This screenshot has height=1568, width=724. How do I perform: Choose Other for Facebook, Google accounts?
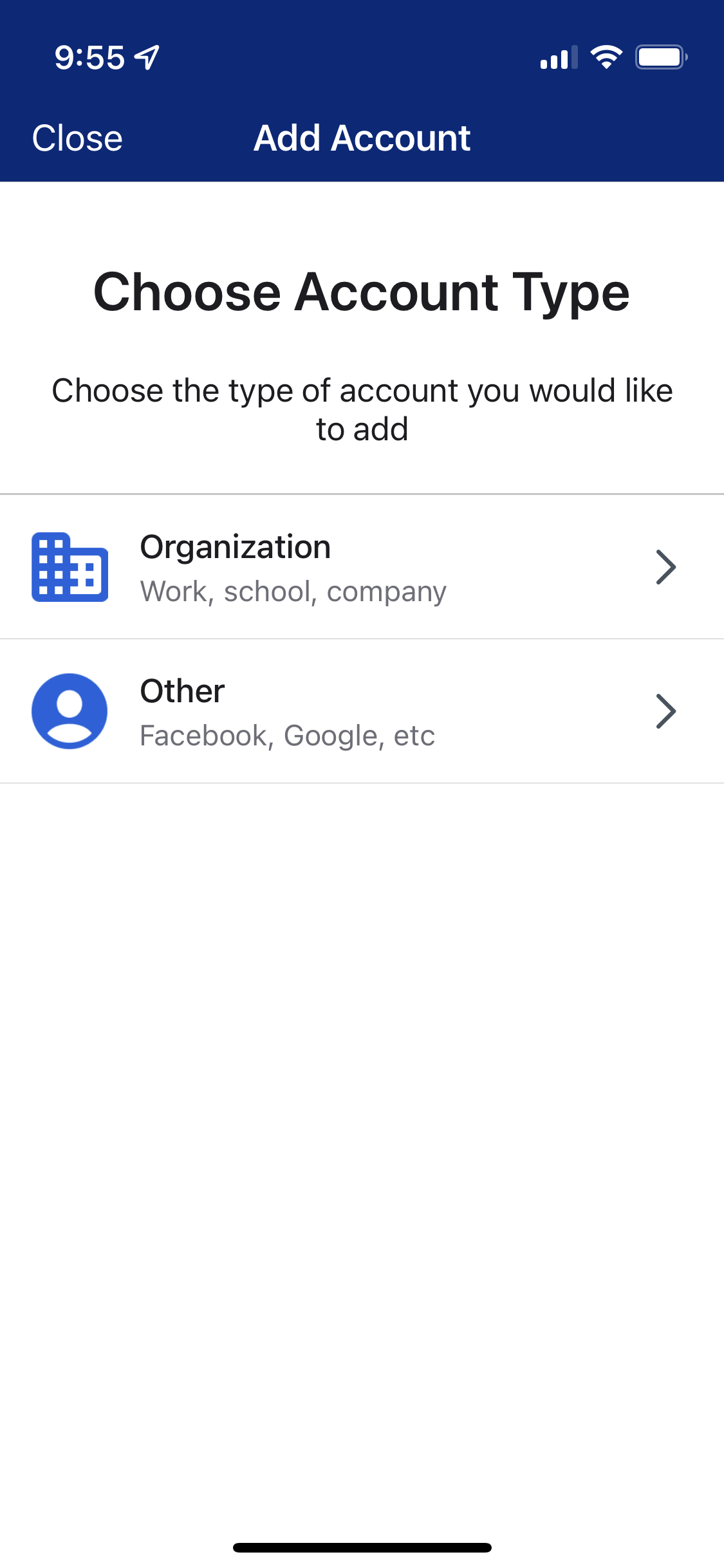[362, 711]
